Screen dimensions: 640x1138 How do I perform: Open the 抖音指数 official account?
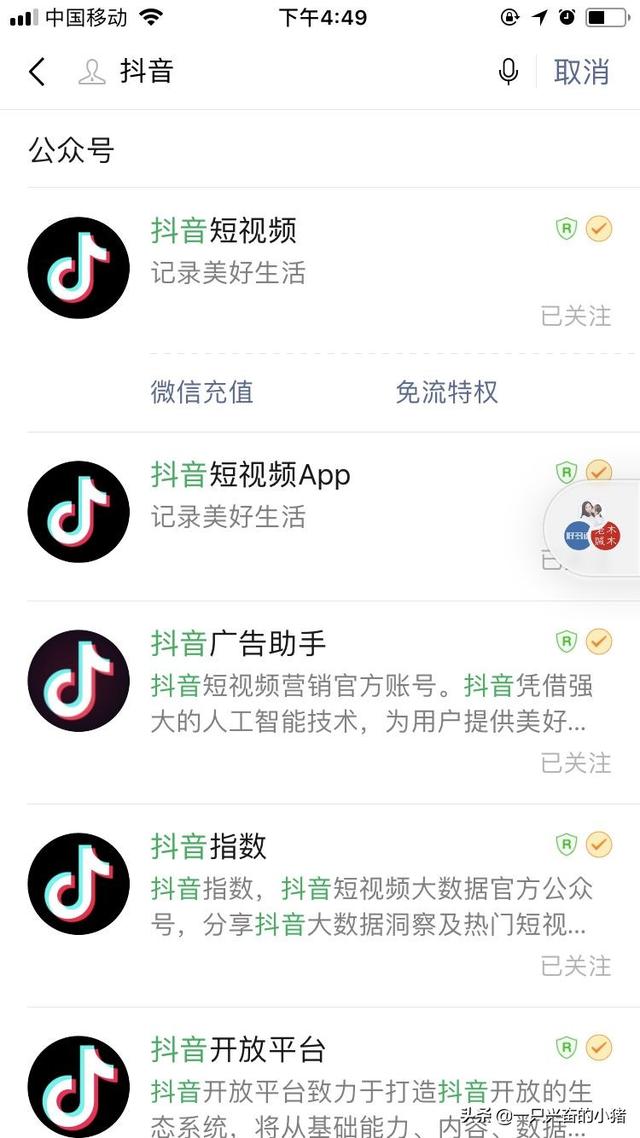click(x=209, y=846)
